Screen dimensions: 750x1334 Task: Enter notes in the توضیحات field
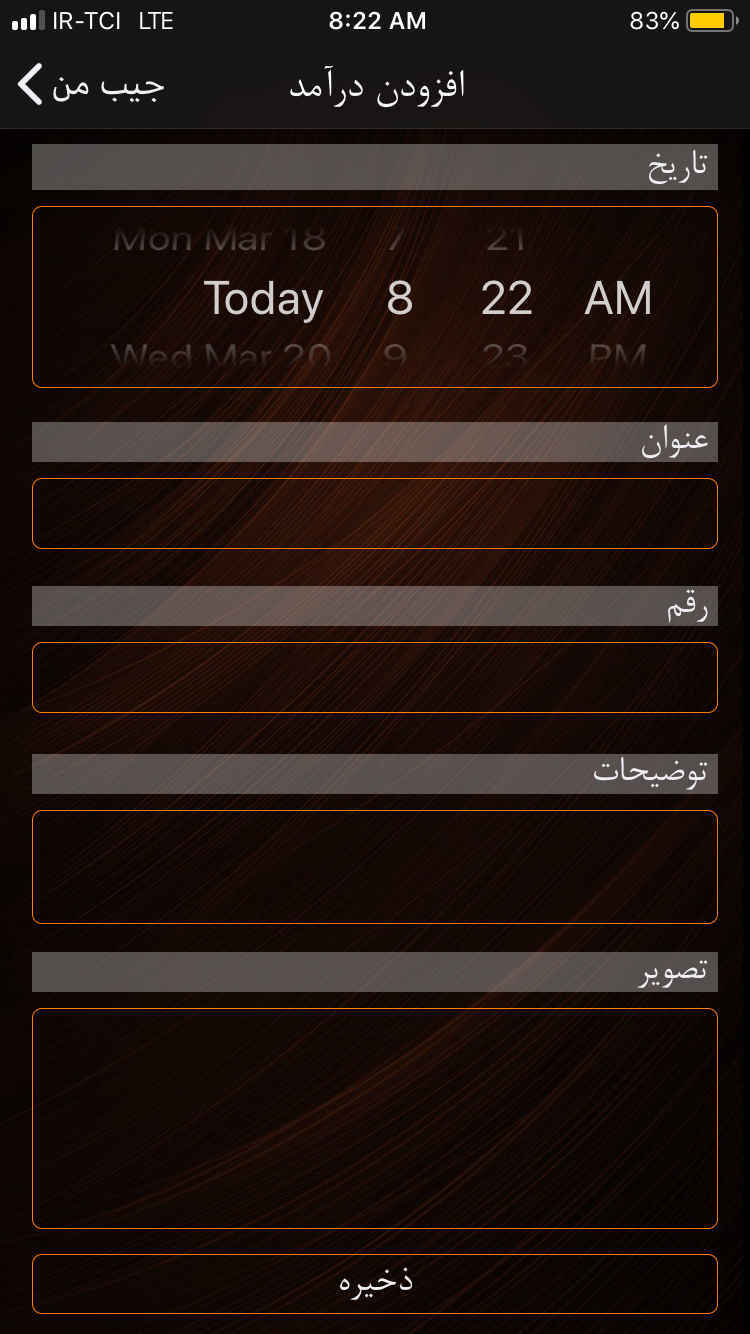[x=375, y=866]
